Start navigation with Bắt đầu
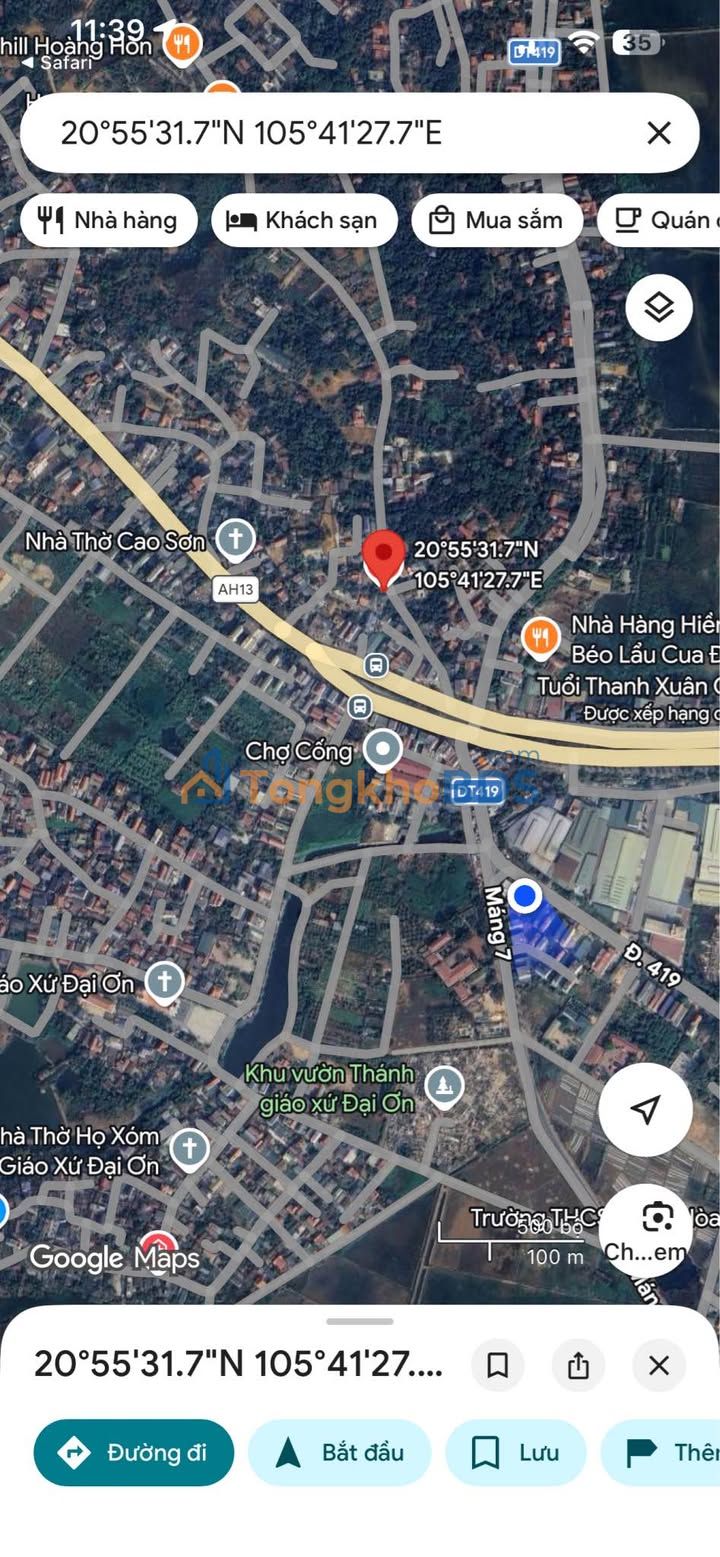 [339, 1452]
